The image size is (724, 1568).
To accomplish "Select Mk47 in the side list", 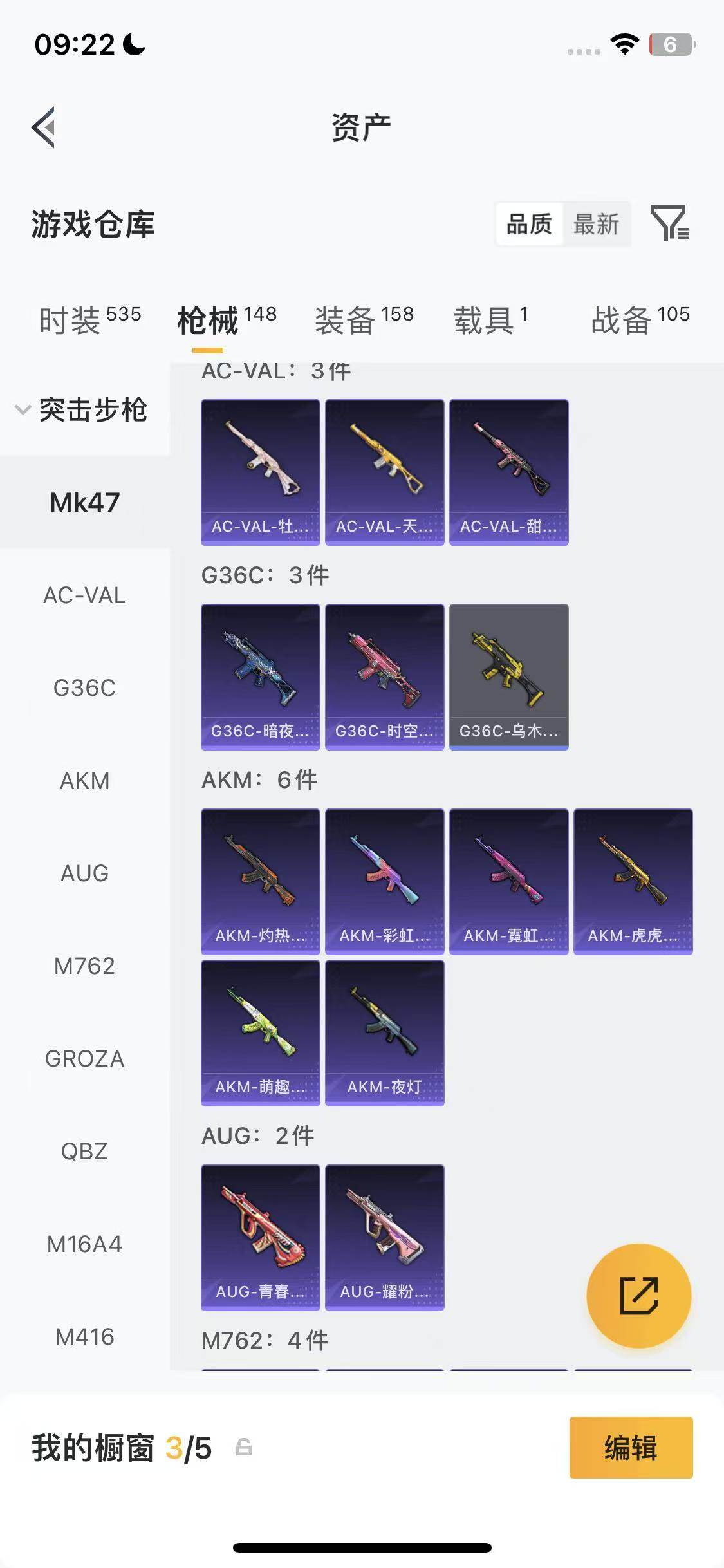I will [x=85, y=503].
